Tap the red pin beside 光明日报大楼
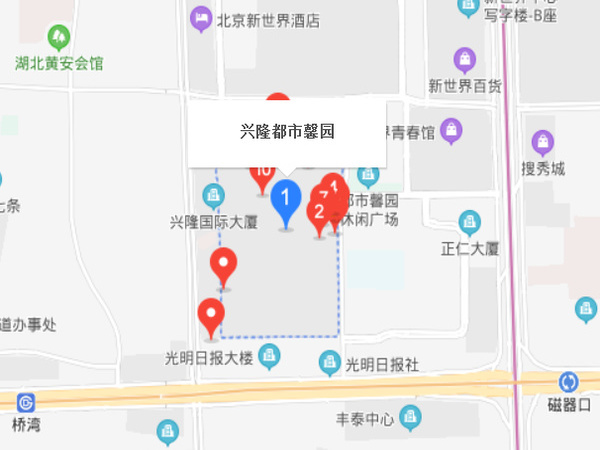The image size is (600, 450). tap(211, 316)
